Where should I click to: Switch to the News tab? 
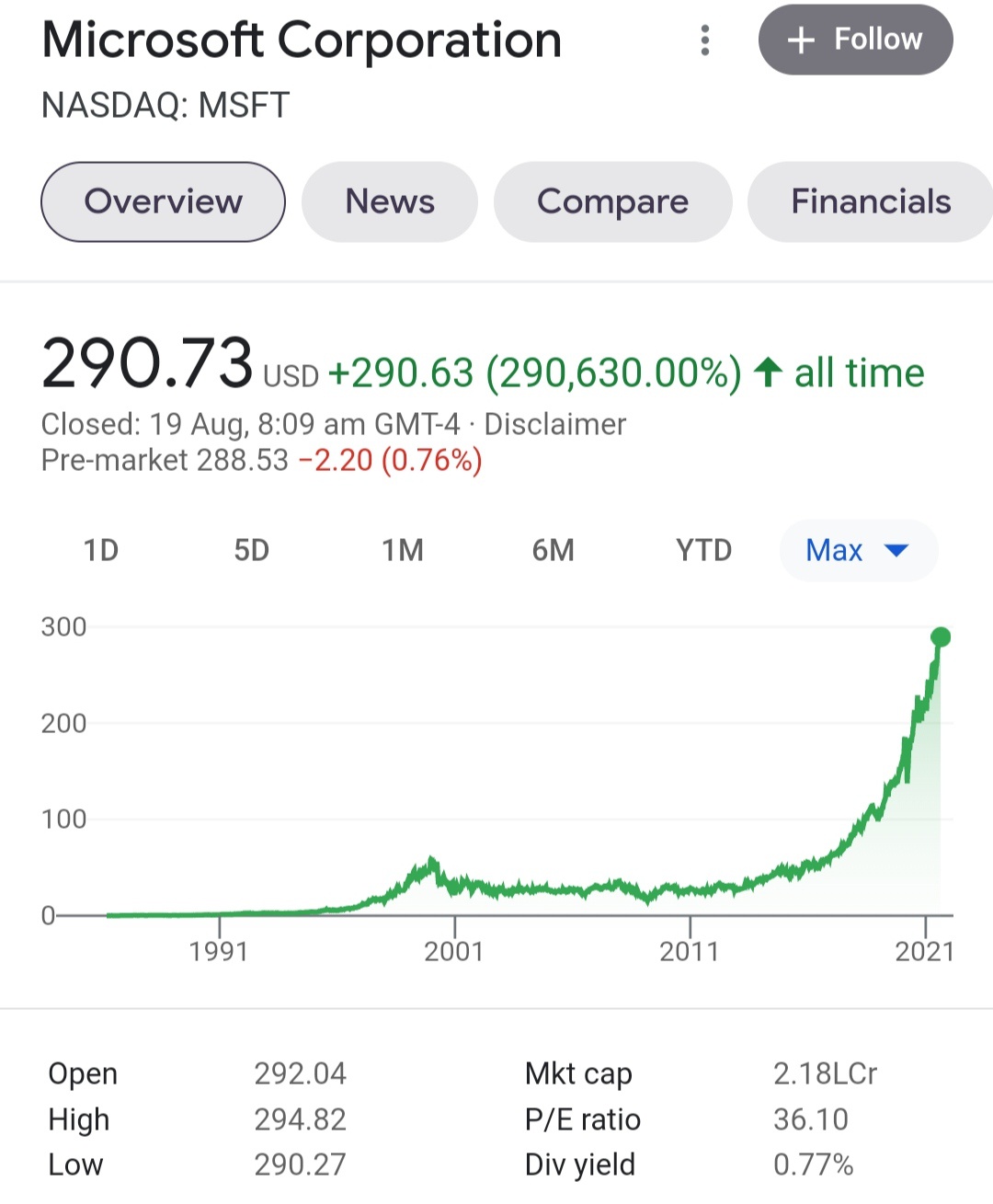click(390, 201)
